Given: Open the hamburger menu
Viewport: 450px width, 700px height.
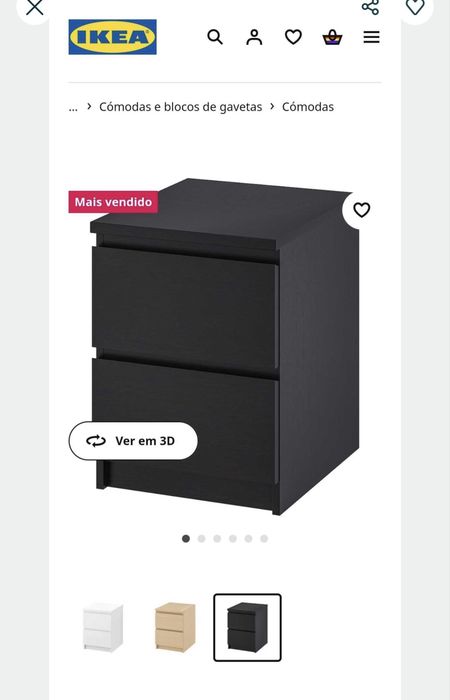Looking at the screenshot, I should click(x=371, y=37).
